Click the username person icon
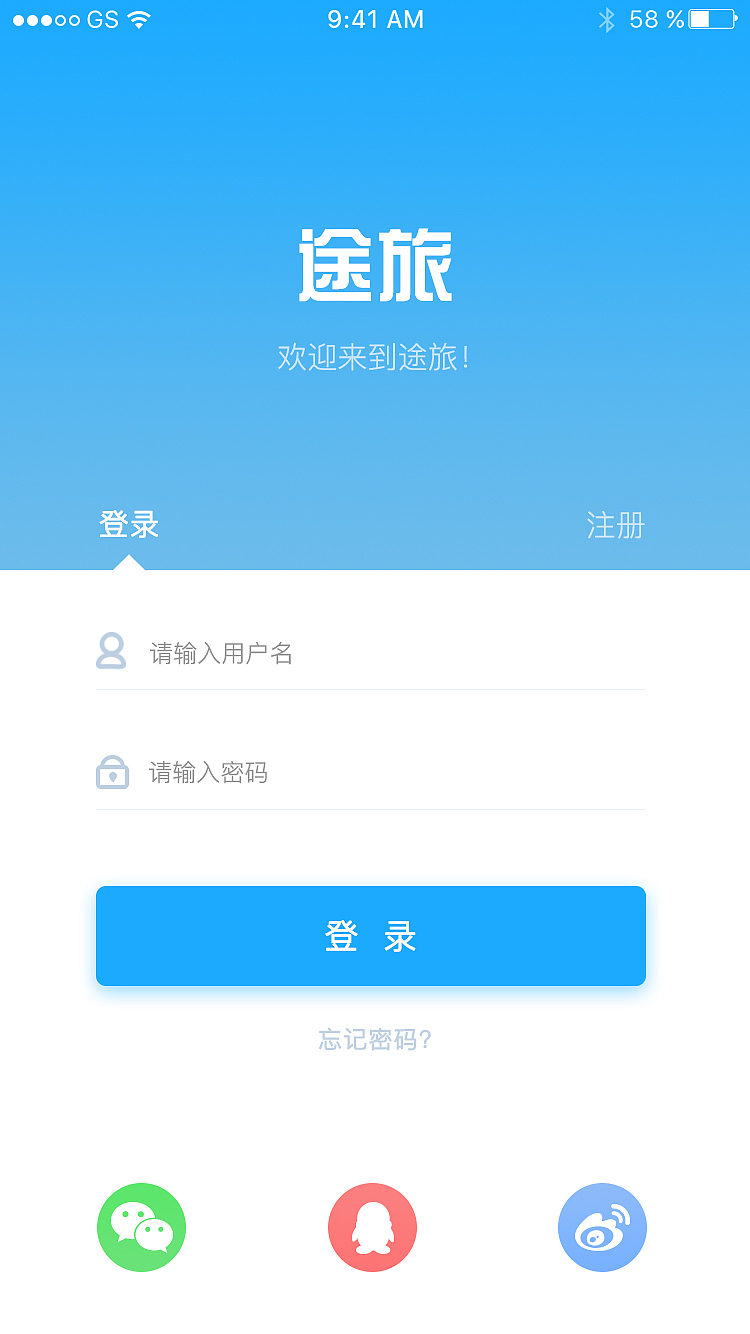 (x=112, y=652)
